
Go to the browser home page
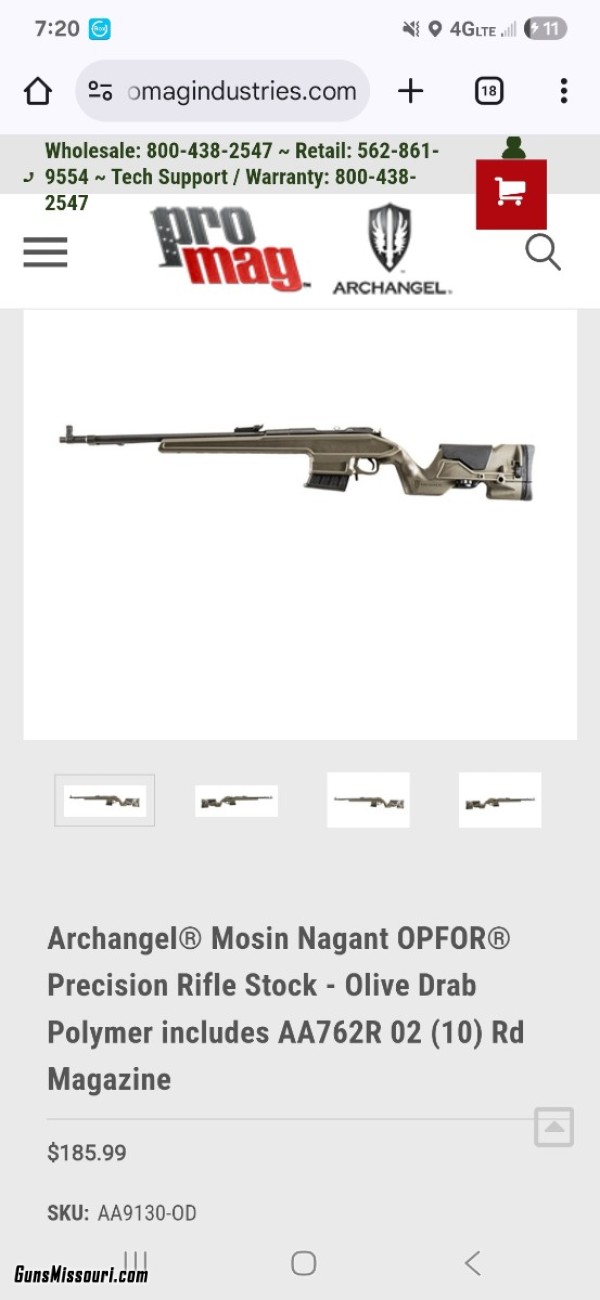click(38, 92)
